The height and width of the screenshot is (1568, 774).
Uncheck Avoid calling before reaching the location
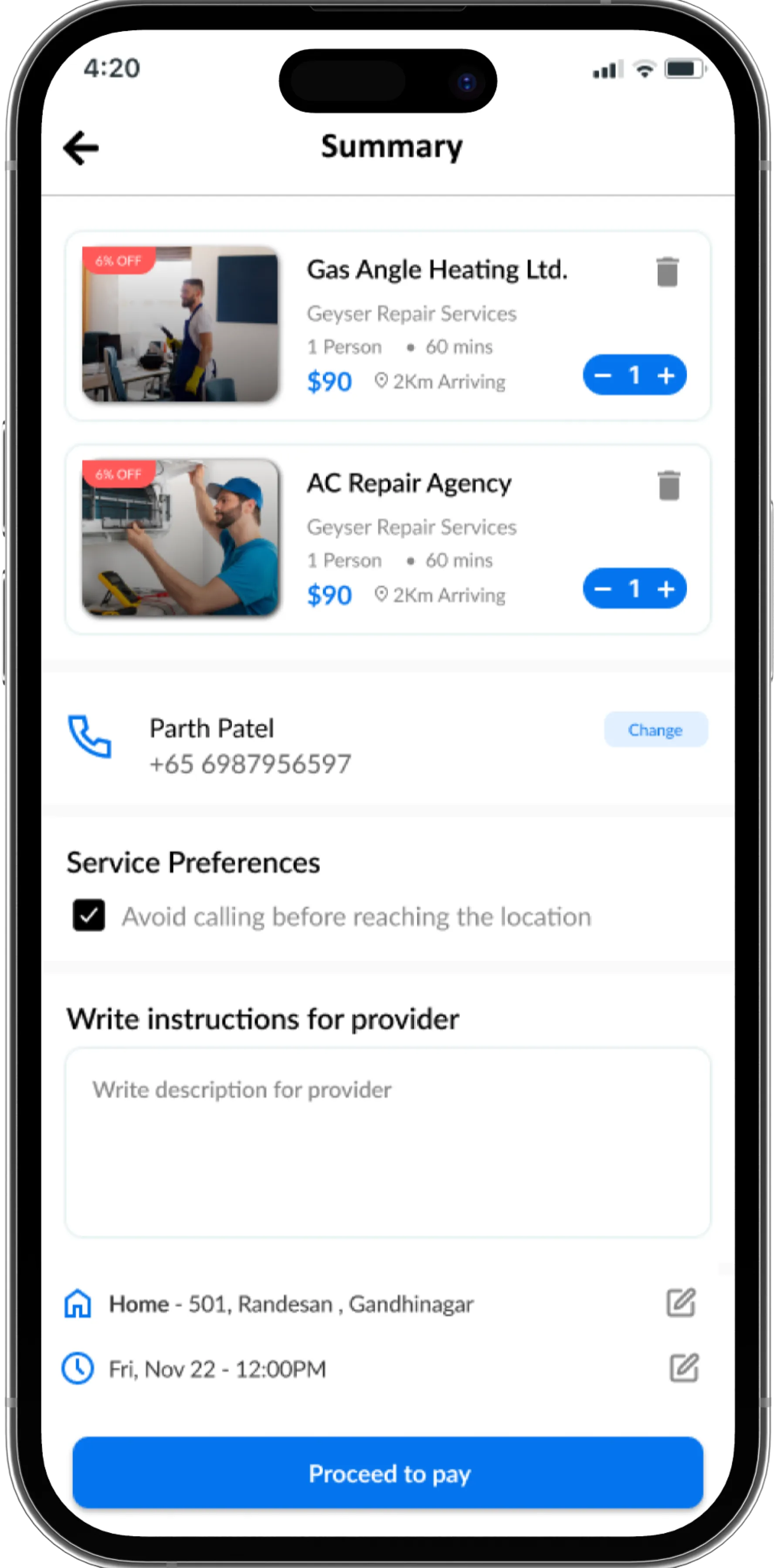click(x=89, y=916)
